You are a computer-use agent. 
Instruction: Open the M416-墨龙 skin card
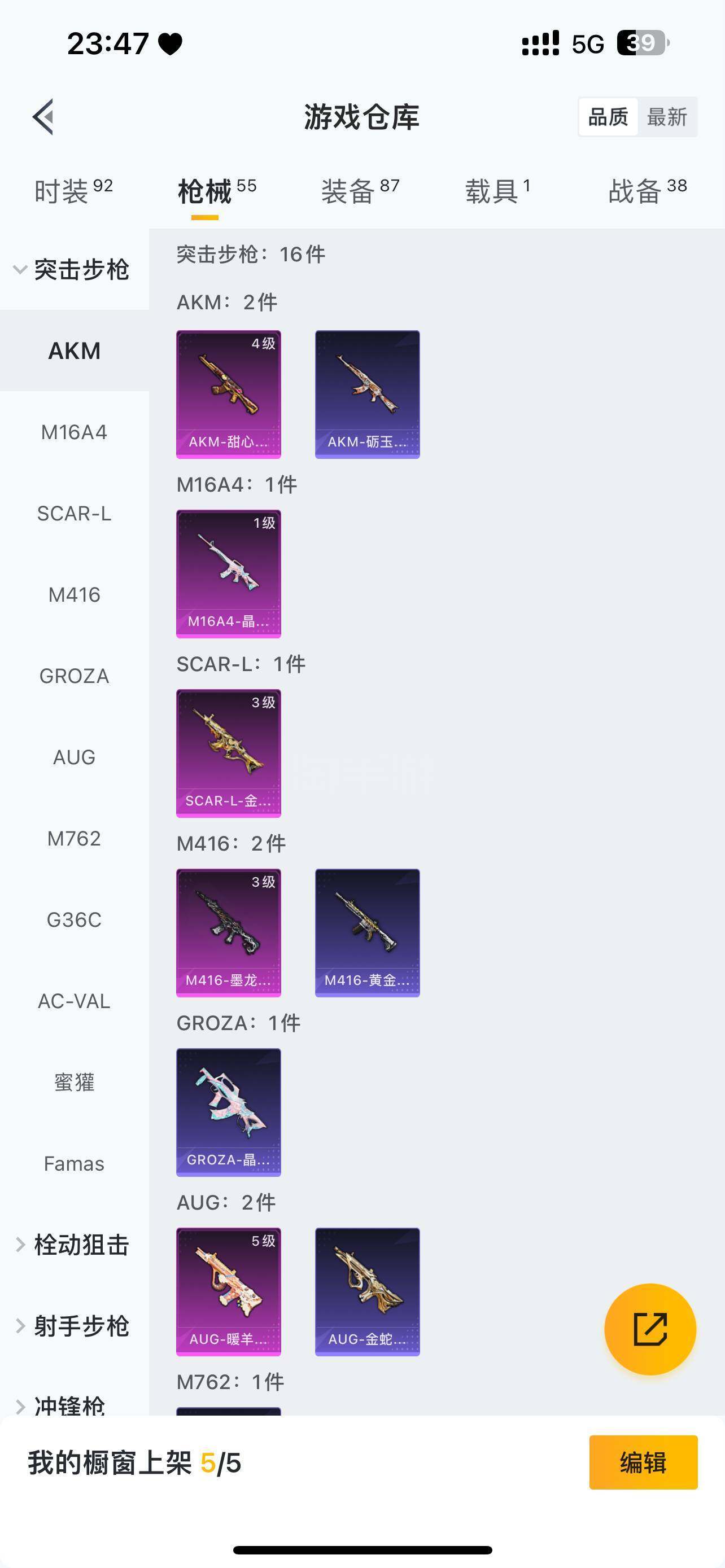[228, 932]
